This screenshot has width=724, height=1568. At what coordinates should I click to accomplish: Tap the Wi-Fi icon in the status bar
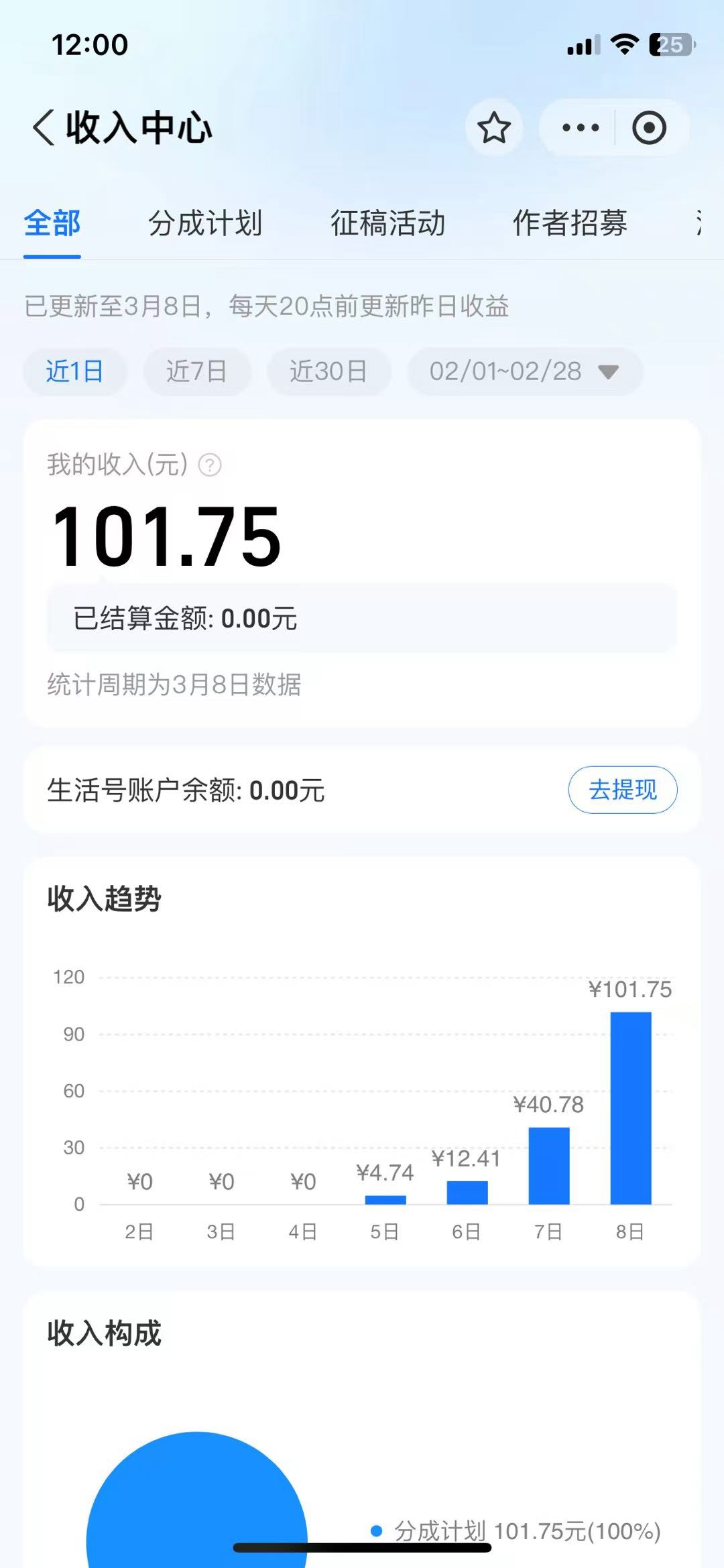pos(625,46)
